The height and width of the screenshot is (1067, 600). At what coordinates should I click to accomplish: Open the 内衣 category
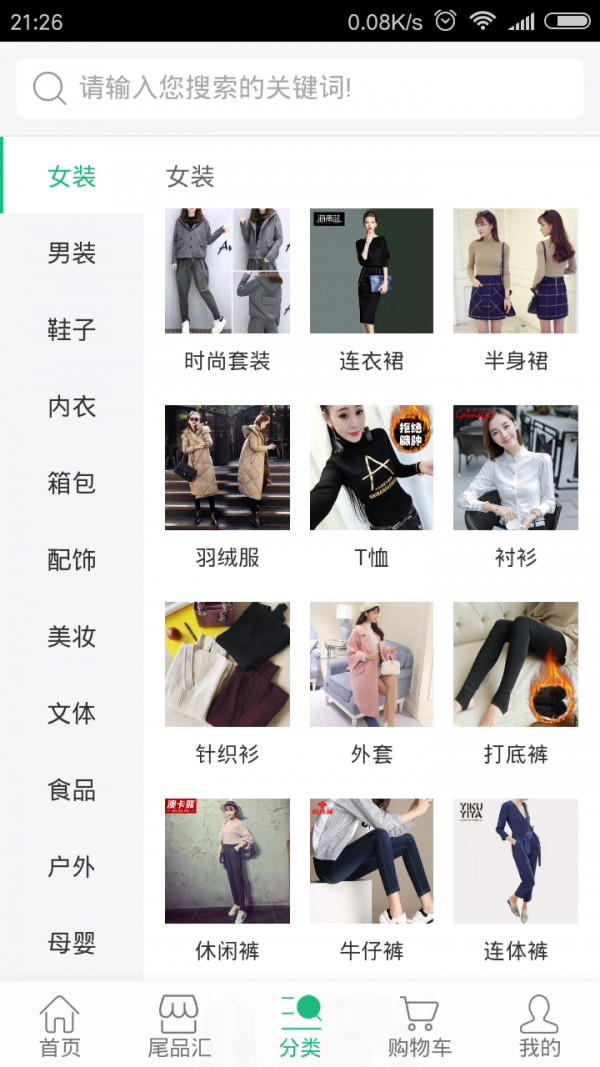pyautogui.click(x=72, y=407)
